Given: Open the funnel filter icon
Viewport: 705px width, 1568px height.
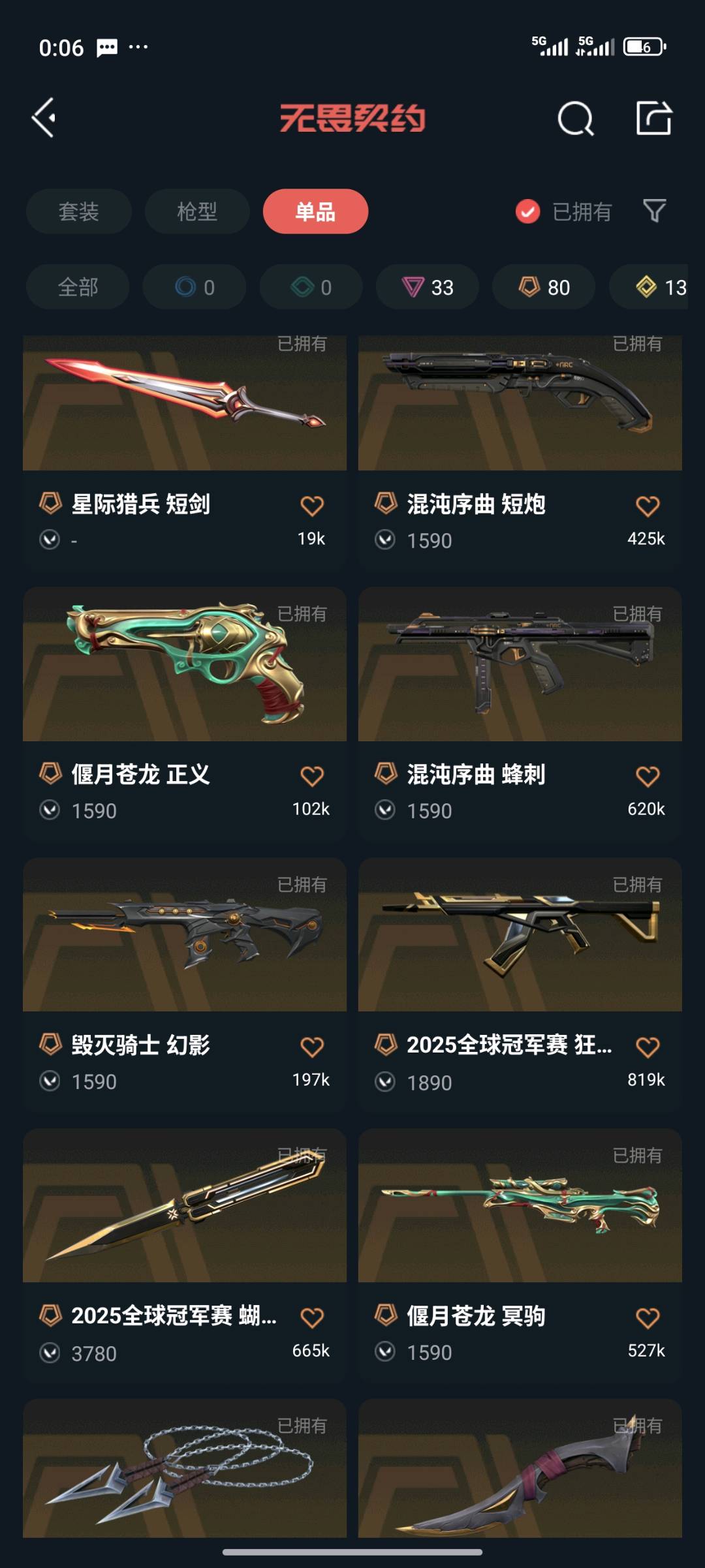Looking at the screenshot, I should point(655,211).
